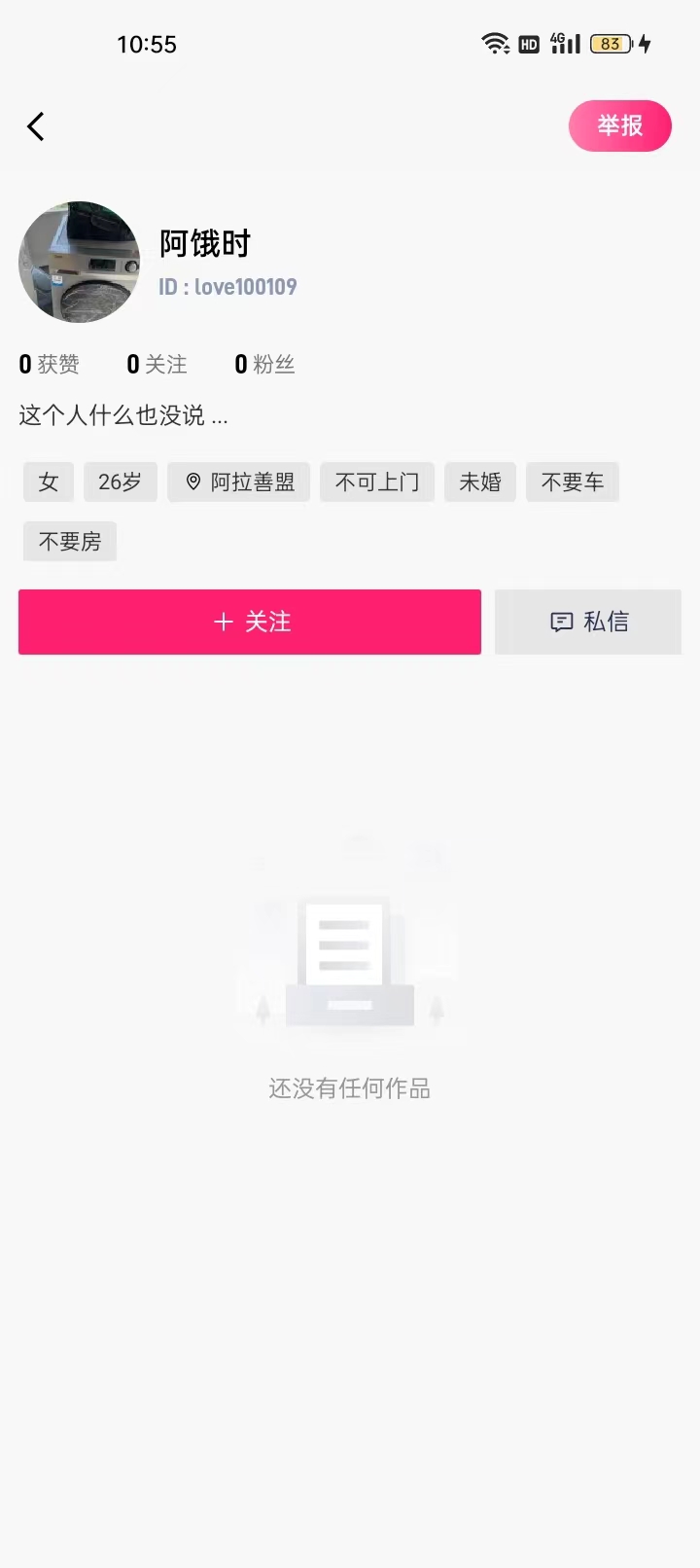This screenshot has width=700, height=1568.
Task: View the 关注 following count
Action: tap(157, 364)
